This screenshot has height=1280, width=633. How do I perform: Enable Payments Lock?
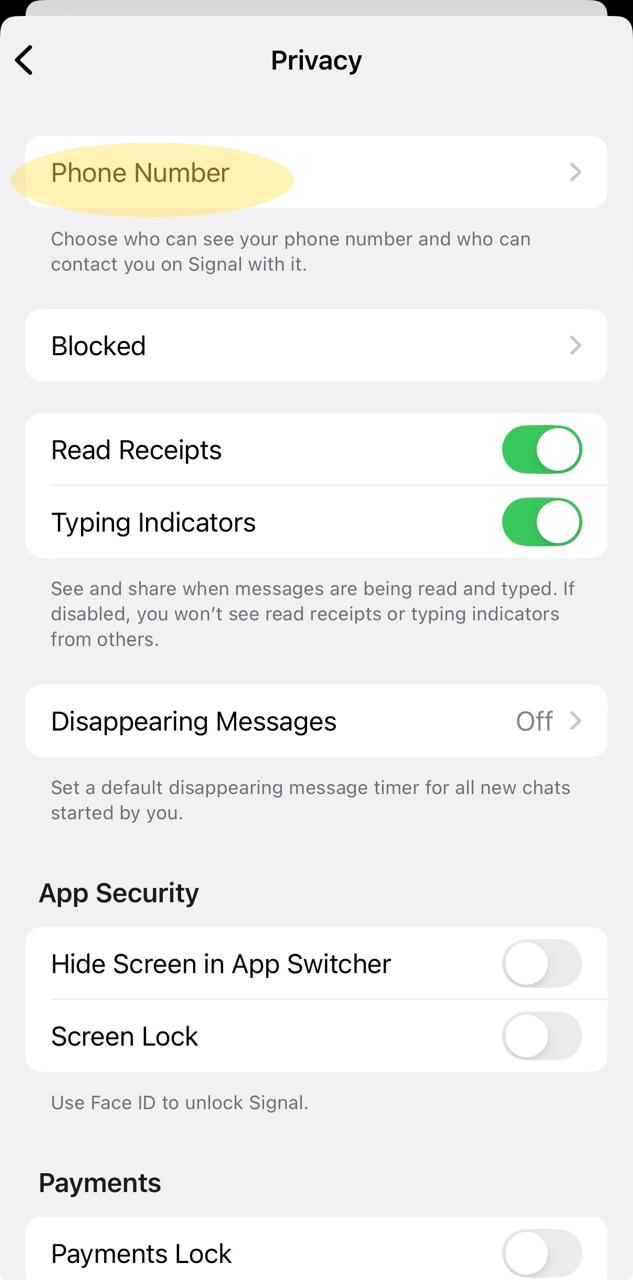tap(541, 1253)
